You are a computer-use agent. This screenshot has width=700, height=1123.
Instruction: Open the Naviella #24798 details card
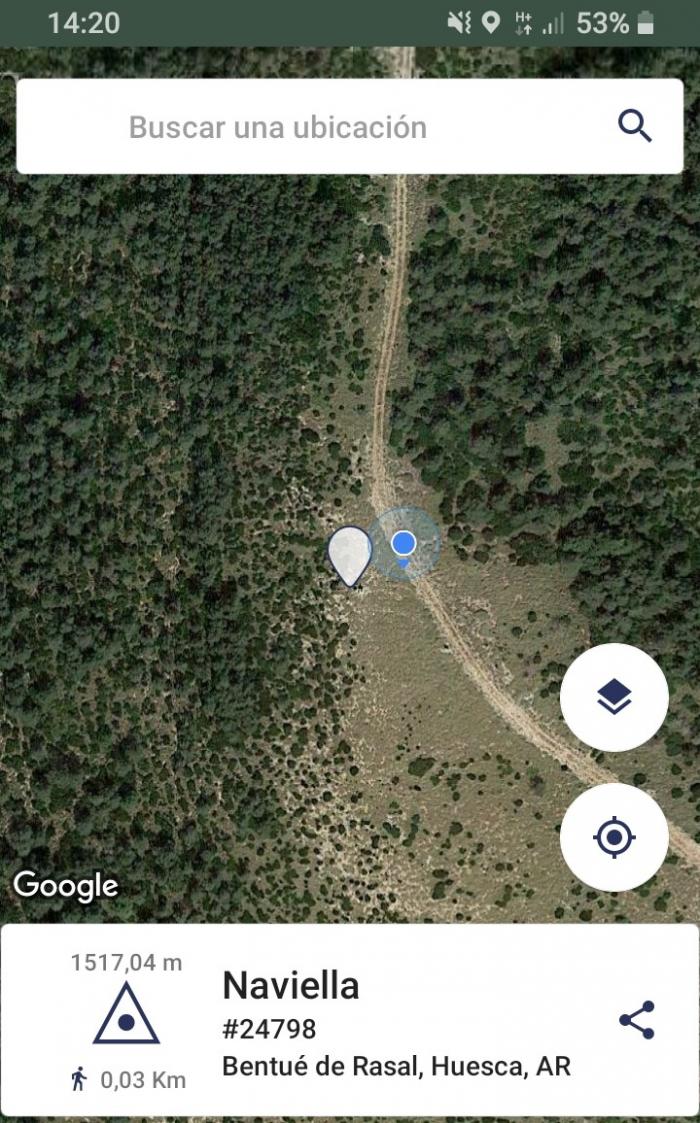point(350,1020)
